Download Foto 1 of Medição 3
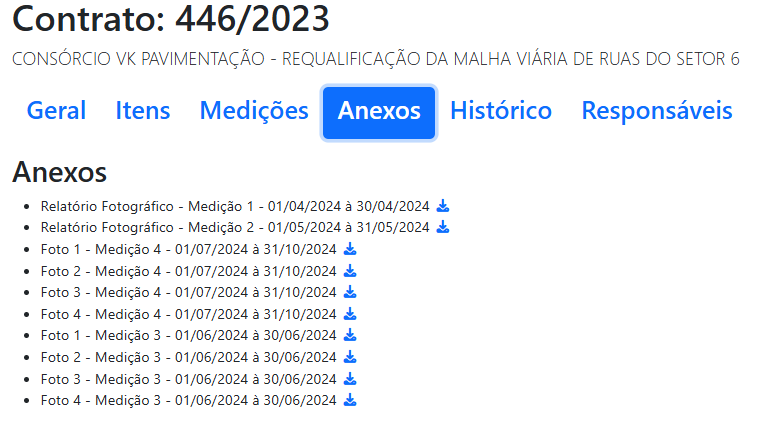This screenshot has width=766, height=426. (x=350, y=335)
